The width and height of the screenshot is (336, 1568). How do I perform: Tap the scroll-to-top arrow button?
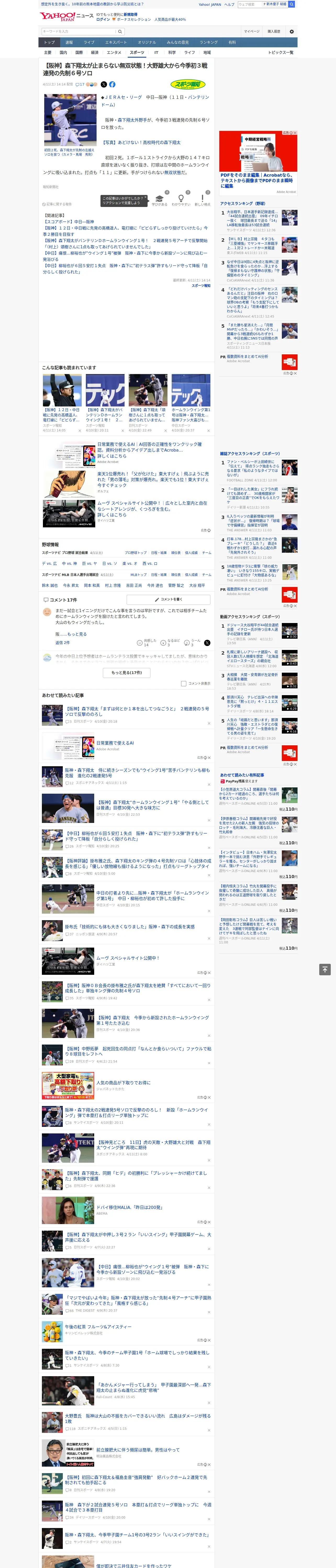click(325, 970)
